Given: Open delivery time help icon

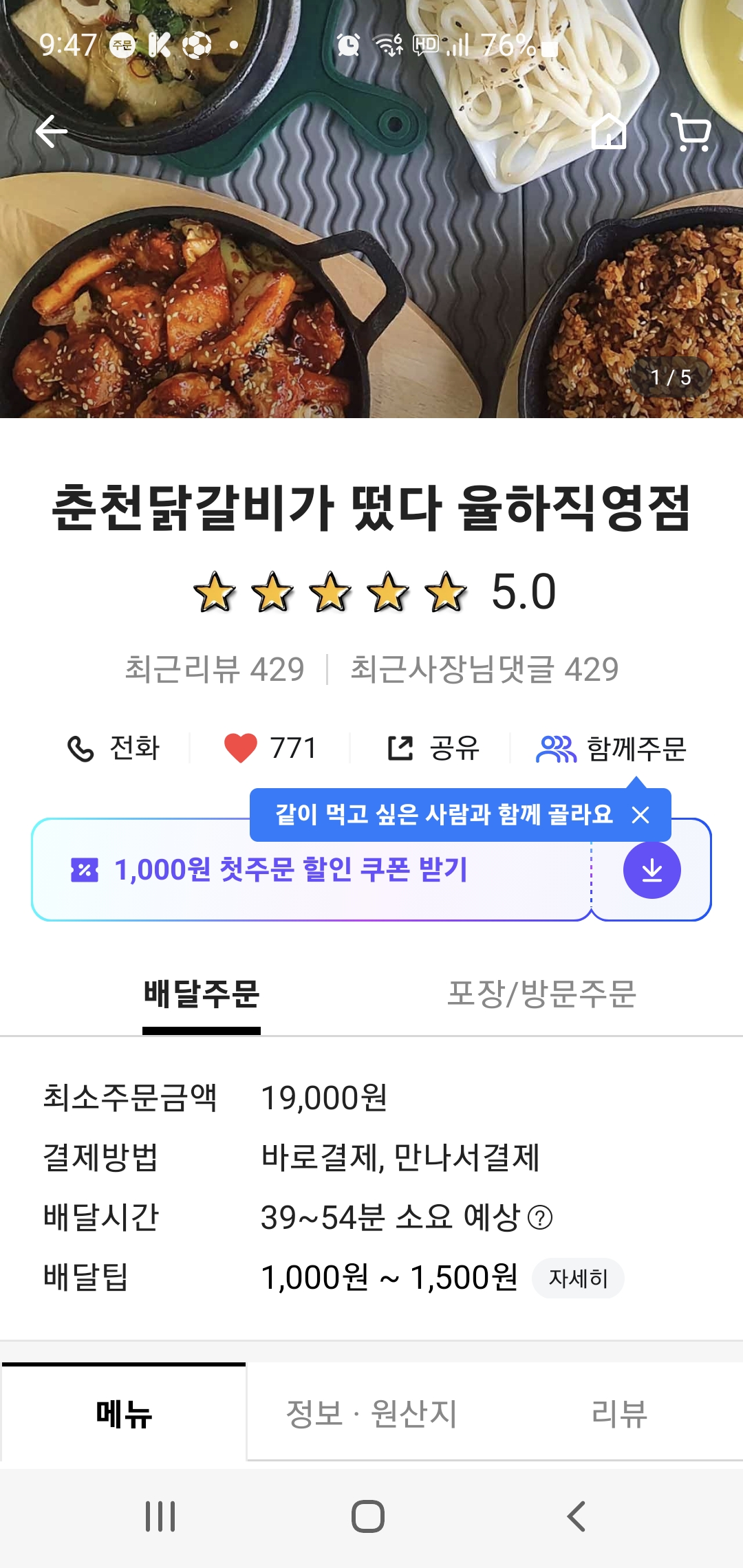Looking at the screenshot, I should [540, 1218].
